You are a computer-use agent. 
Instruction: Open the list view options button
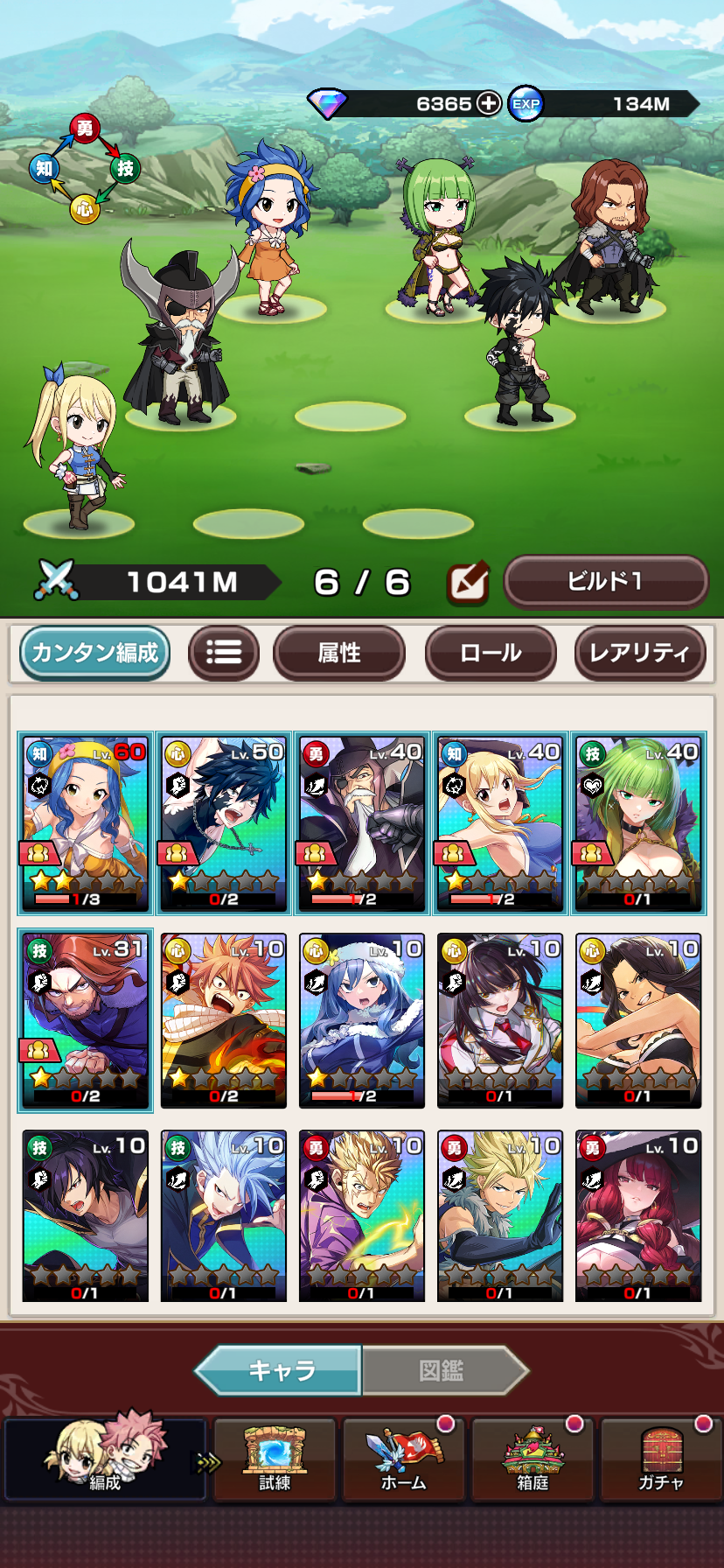[x=224, y=653]
